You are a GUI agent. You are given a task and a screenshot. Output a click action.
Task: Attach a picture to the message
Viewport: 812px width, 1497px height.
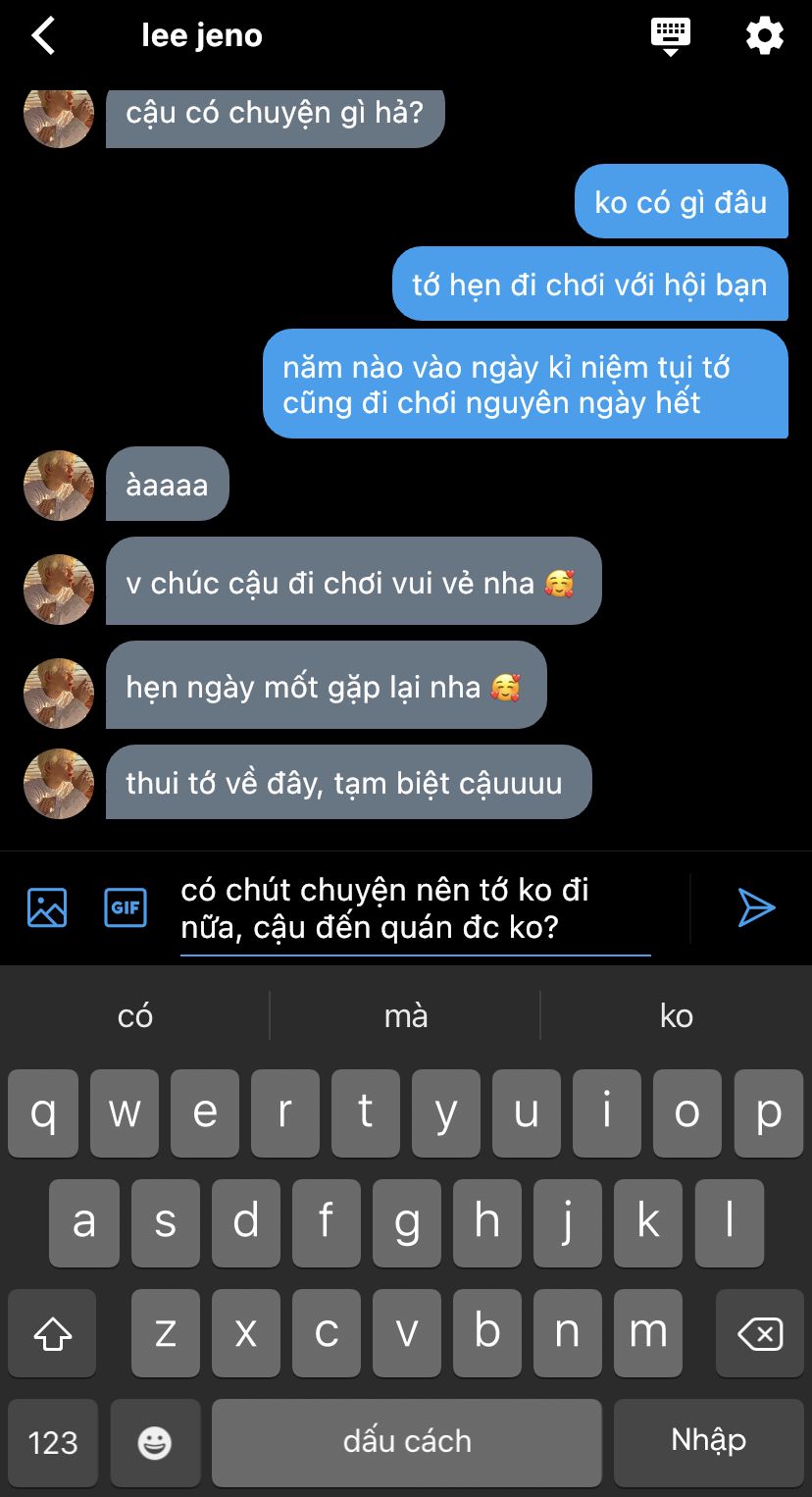(47, 907)
